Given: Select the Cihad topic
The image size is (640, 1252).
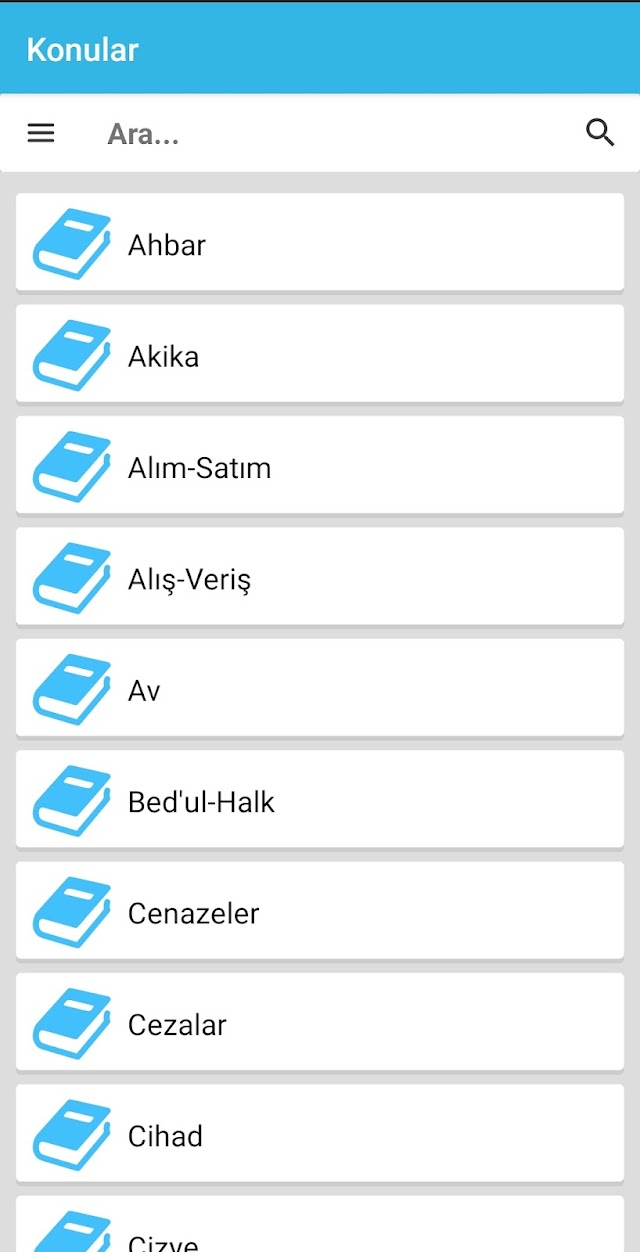Looking at the screenshot, I should click(320, 1135).
